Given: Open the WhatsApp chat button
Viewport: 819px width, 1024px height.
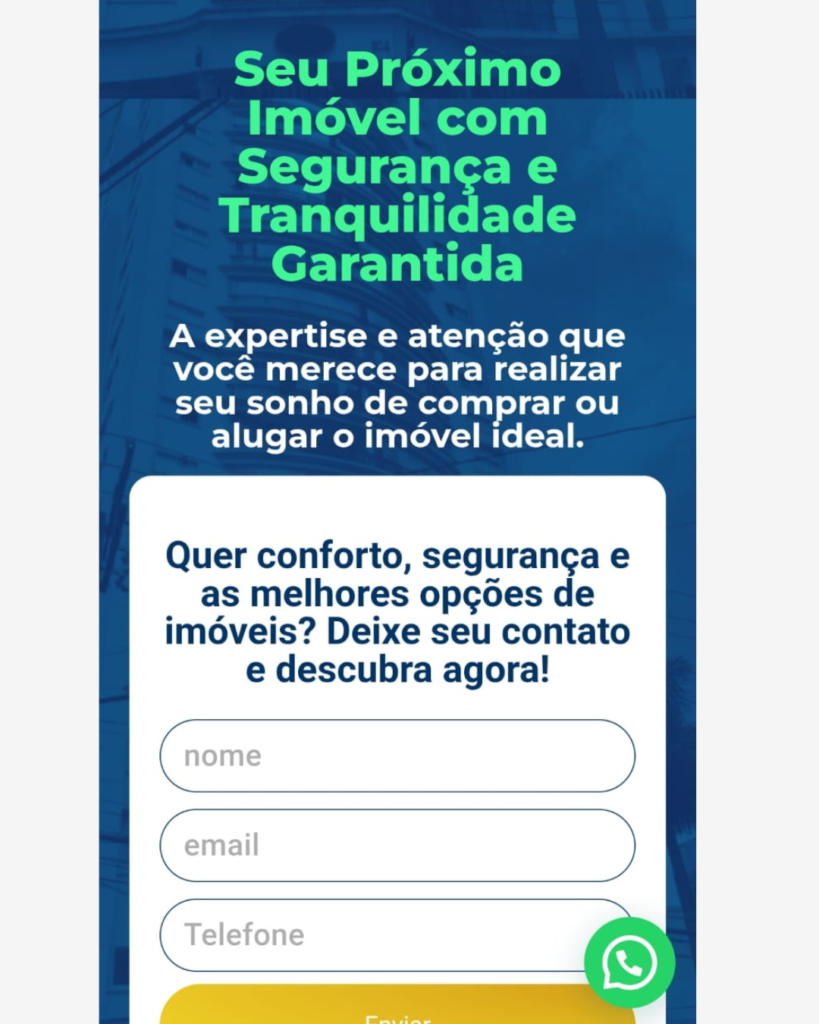Looking at the screenshot, I should coord(629,963).
